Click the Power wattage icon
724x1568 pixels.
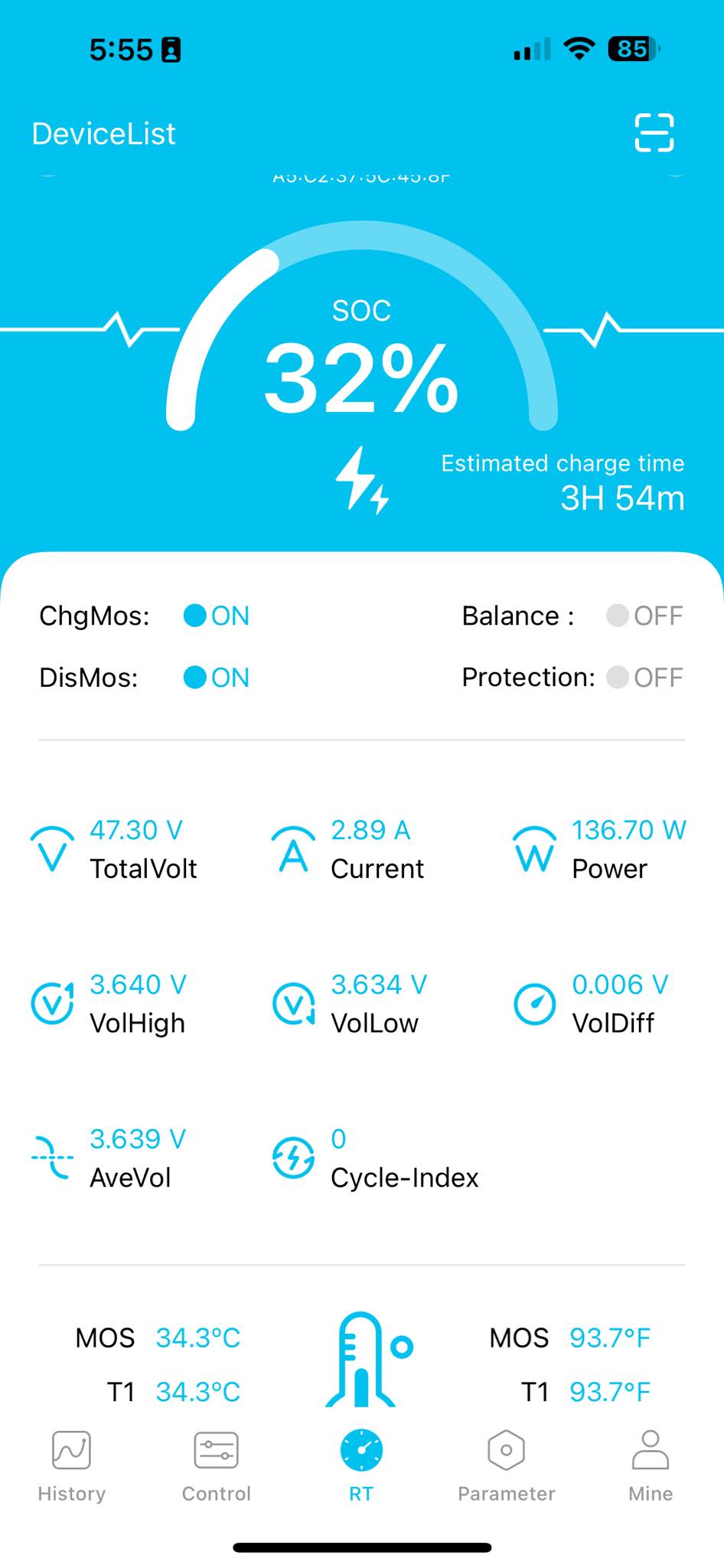coord(534,849)
